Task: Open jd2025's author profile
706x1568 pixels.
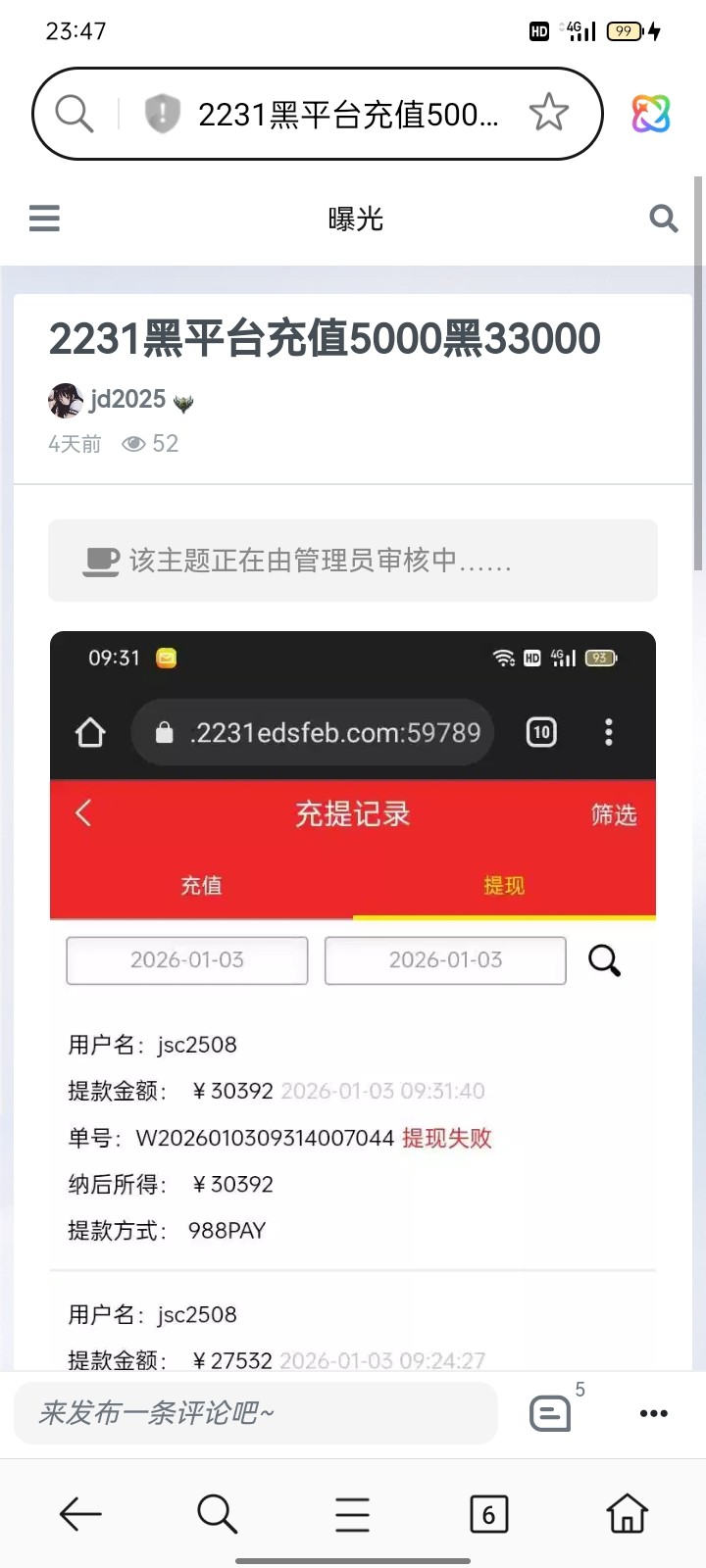Action: pos(126,399)
